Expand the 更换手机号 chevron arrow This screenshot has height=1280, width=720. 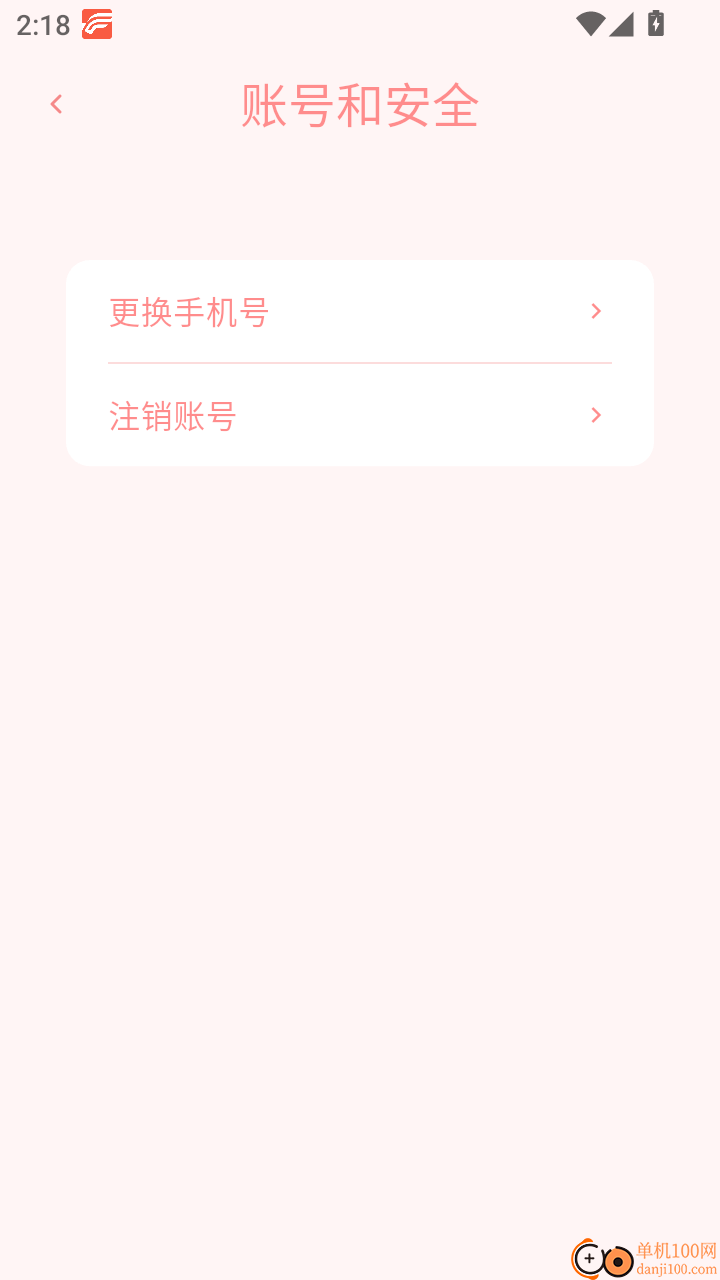pos(595,311)
